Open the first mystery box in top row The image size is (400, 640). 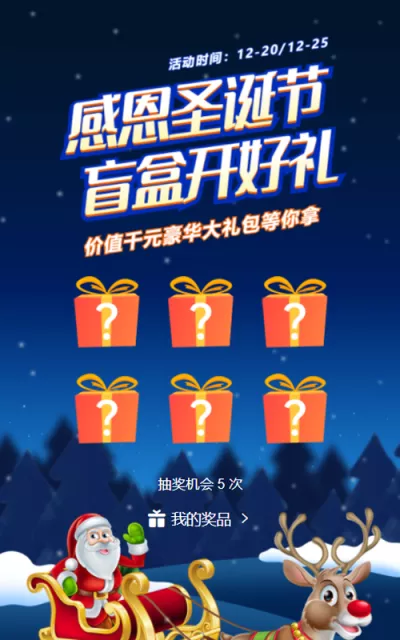[x=107, y=312]
